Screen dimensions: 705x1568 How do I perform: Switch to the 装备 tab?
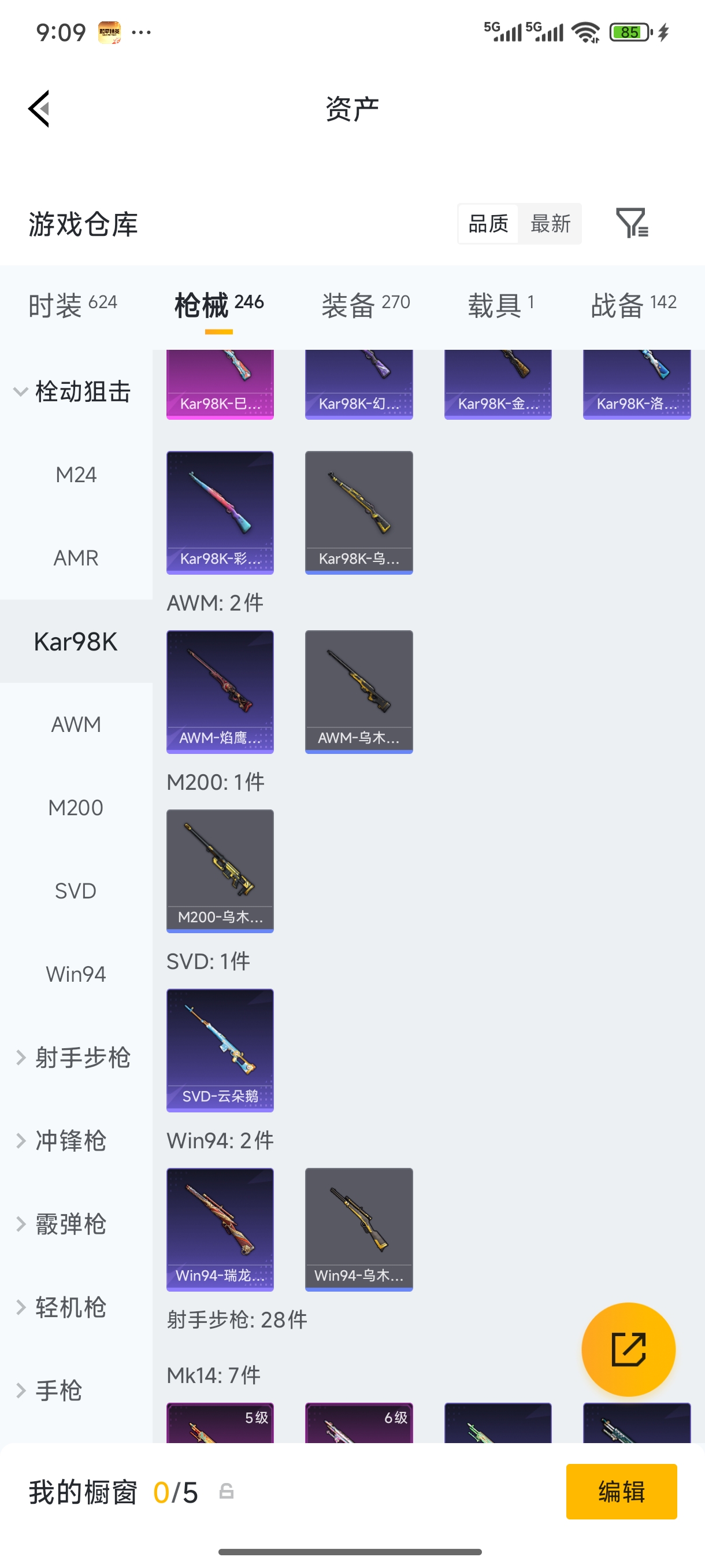point(366,303)
